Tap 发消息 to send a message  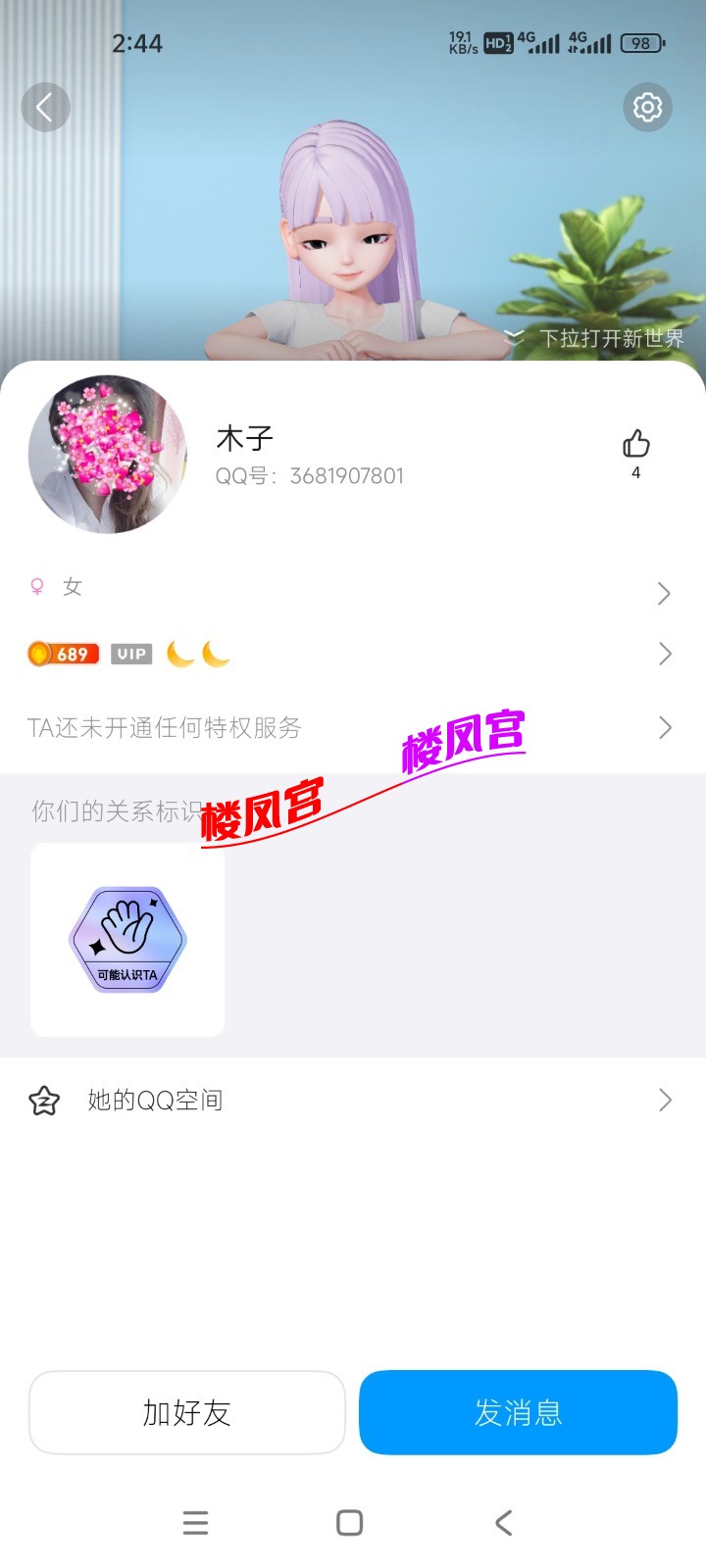[x=518, y=1412]
